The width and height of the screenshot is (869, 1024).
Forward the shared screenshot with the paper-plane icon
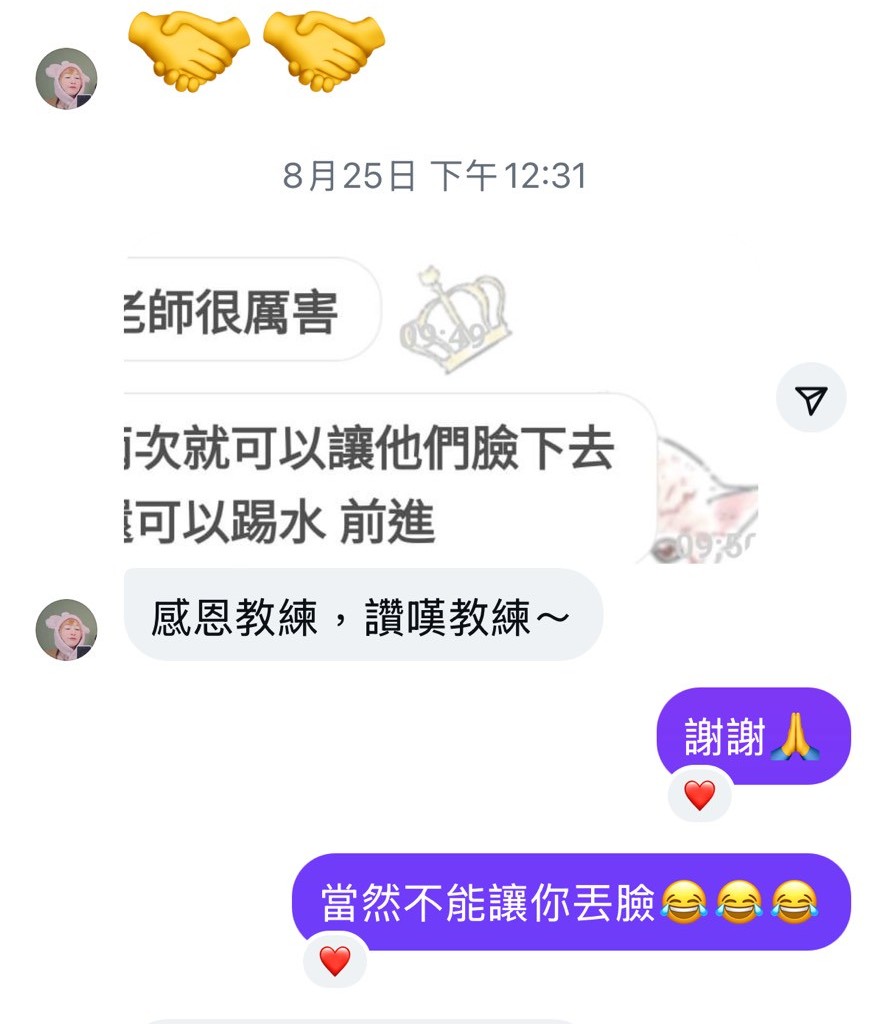pos(811,398)
